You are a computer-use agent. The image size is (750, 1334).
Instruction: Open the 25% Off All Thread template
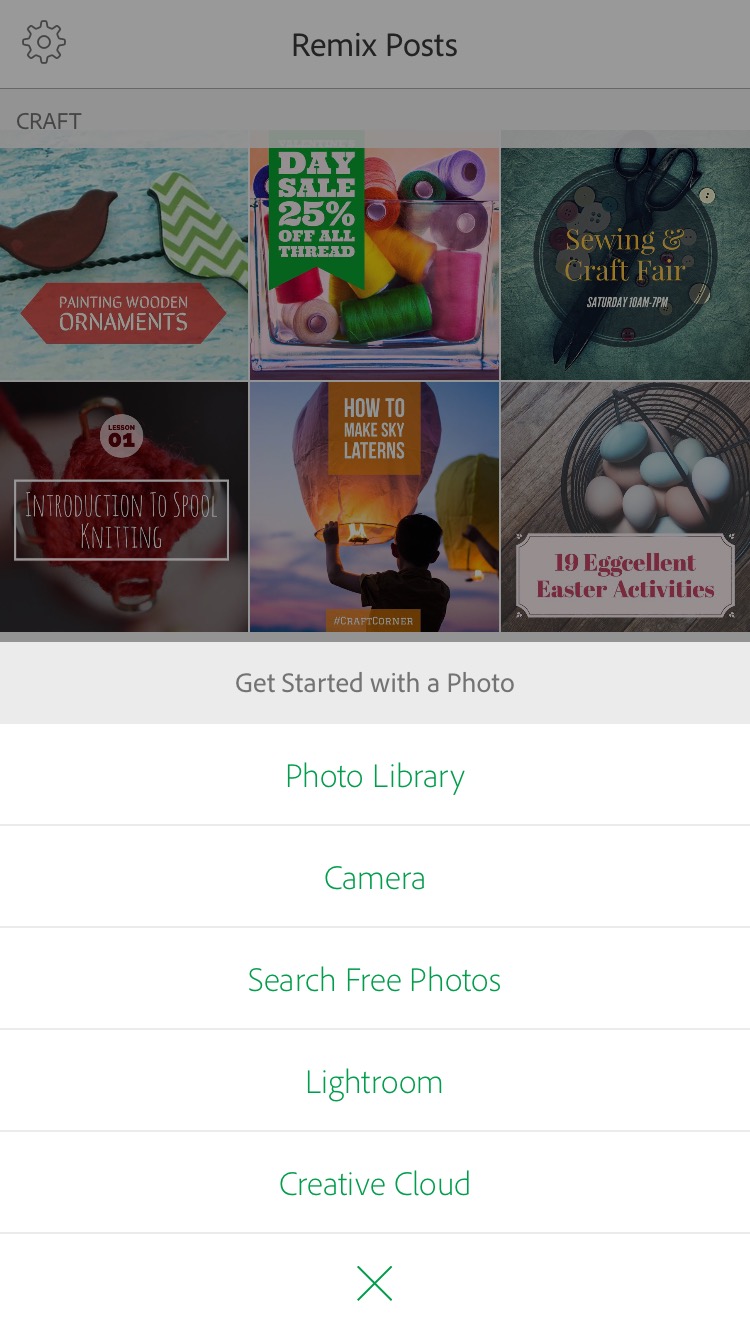[x=375, y=256]
